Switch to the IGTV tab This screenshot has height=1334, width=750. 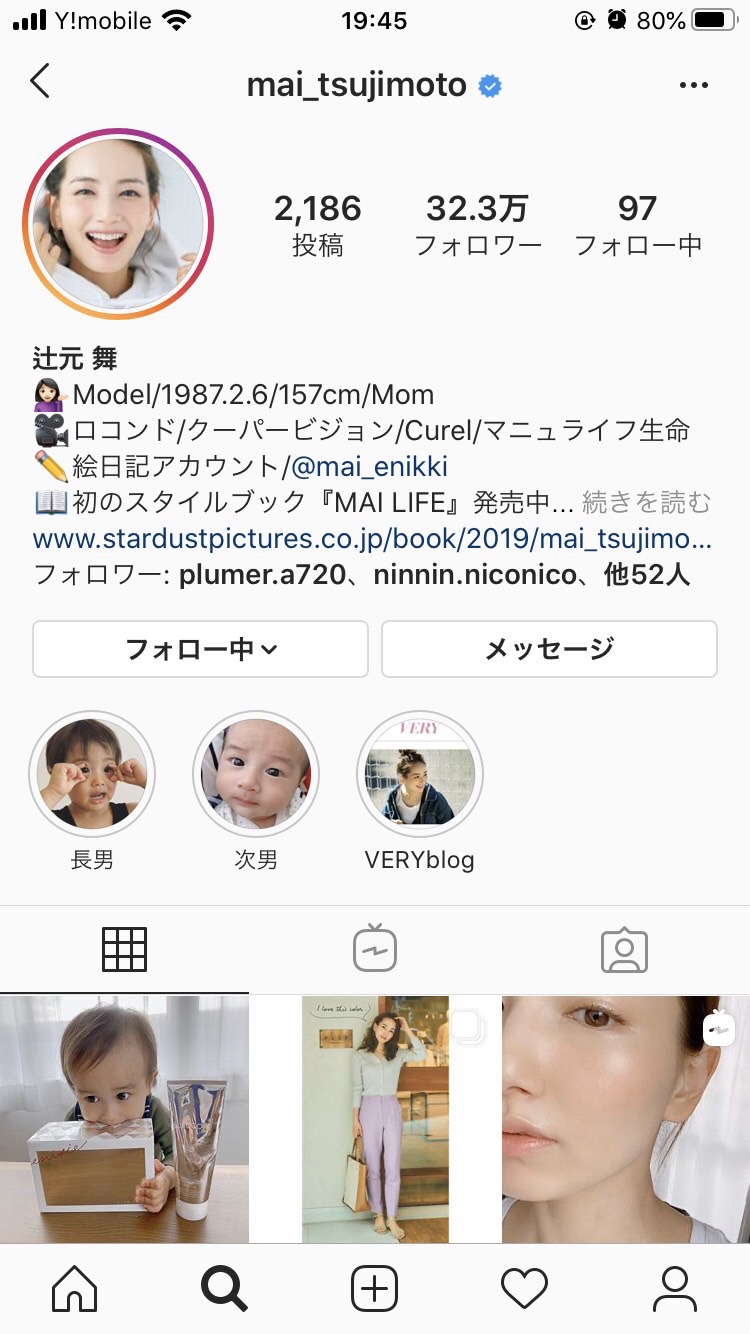375,950
